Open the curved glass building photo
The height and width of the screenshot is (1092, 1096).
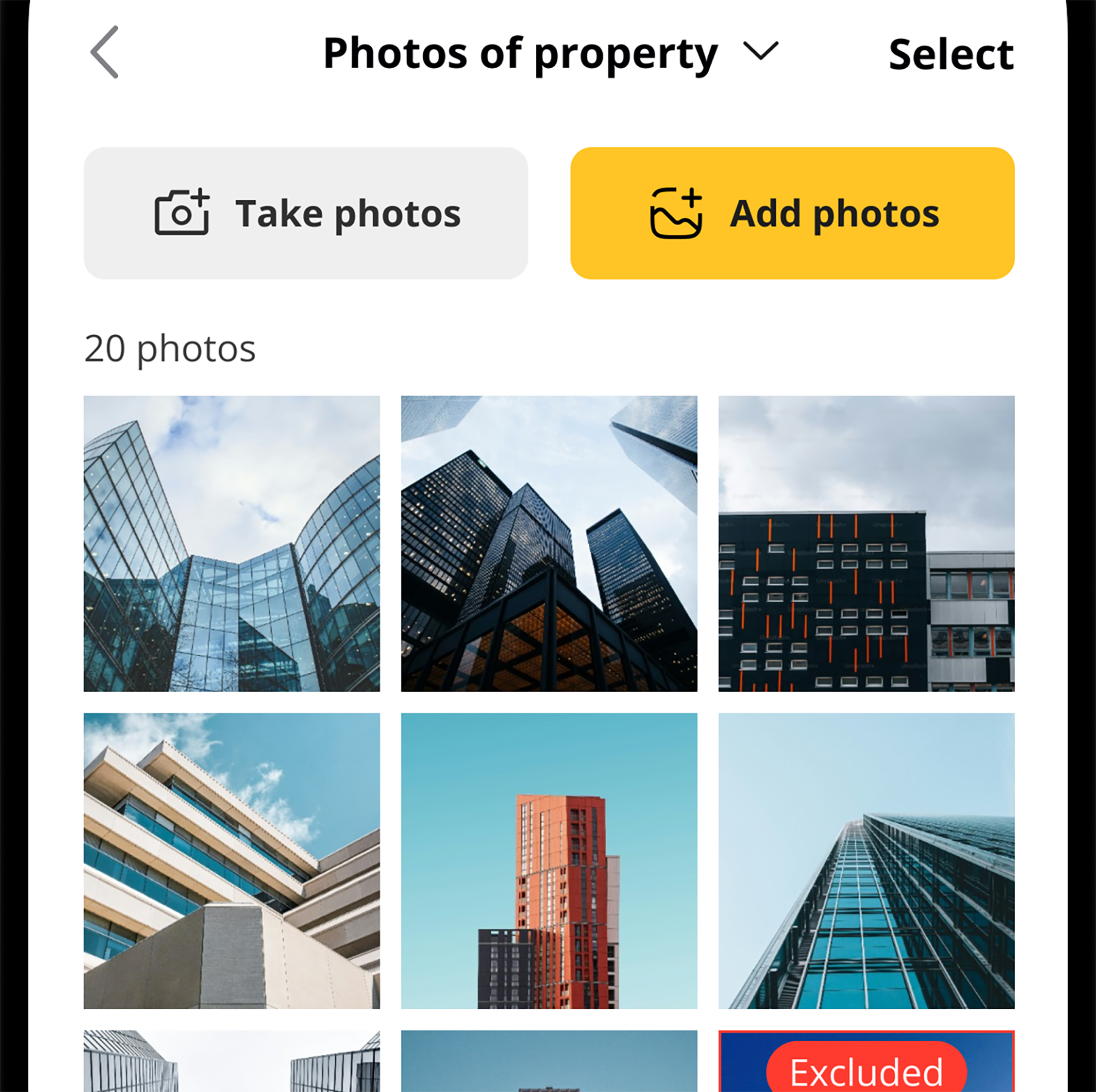coord(232,544)
